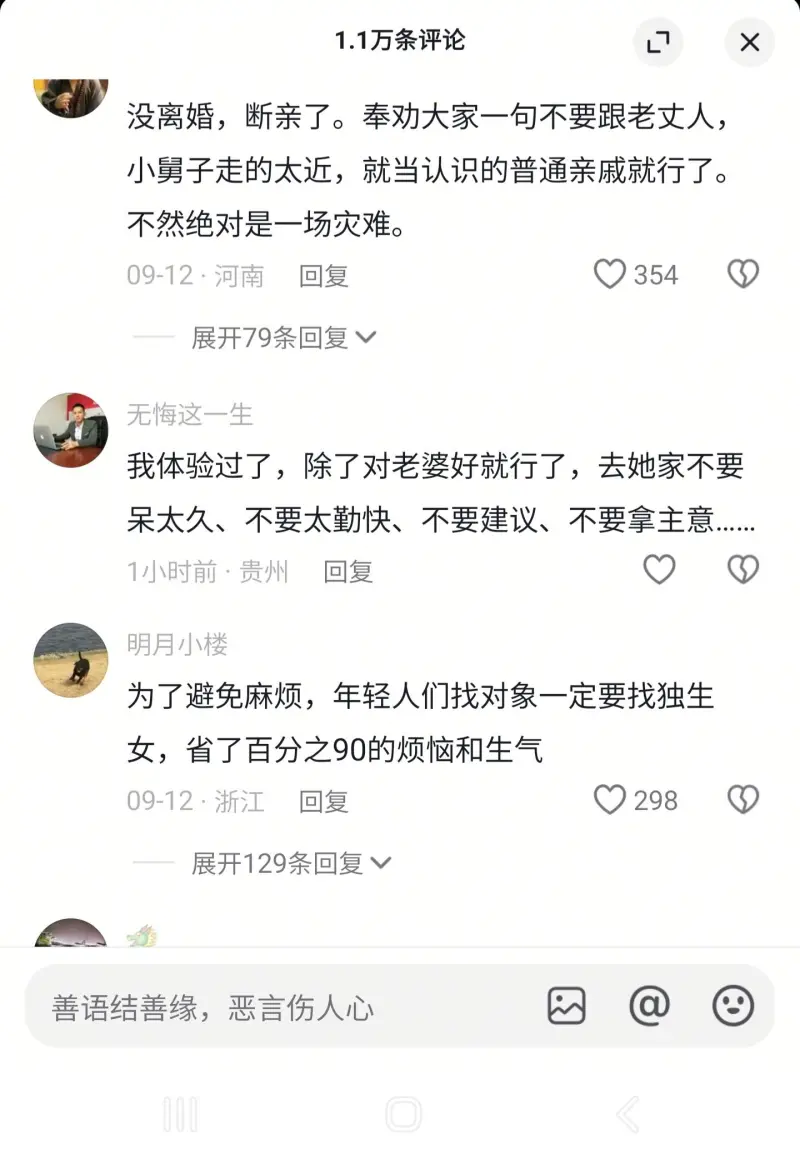Image resolution: width=800 pixels, height=1164 pixels.
Task: Expand 展开79条回复
Action: [283, 338]
